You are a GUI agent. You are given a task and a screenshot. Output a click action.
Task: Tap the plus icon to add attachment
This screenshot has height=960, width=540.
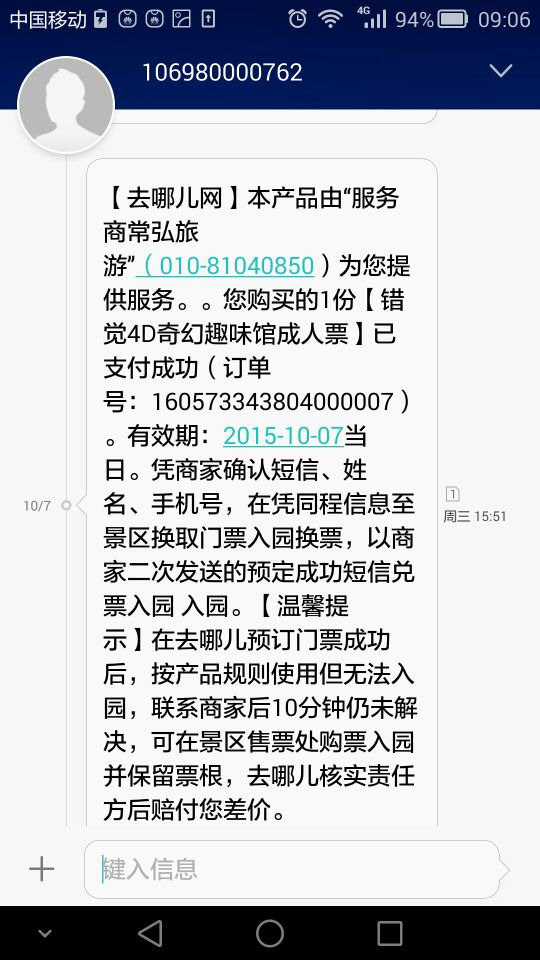coord(42,869)
